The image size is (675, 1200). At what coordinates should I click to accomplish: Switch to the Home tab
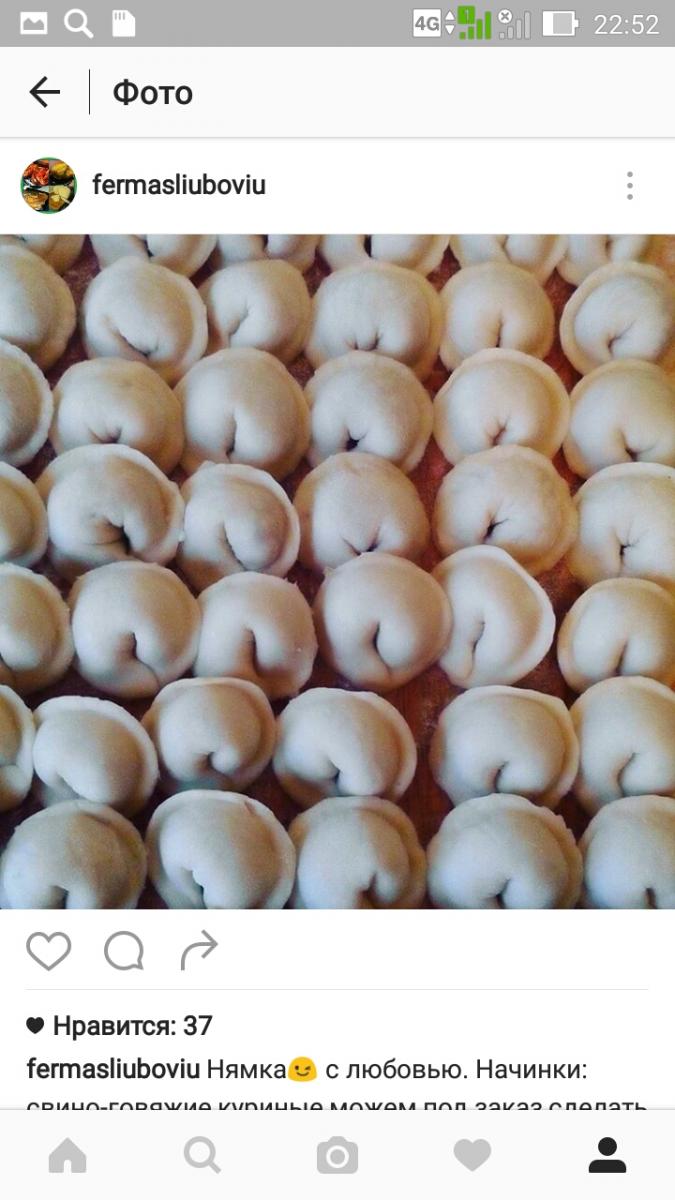(68, 1156)
